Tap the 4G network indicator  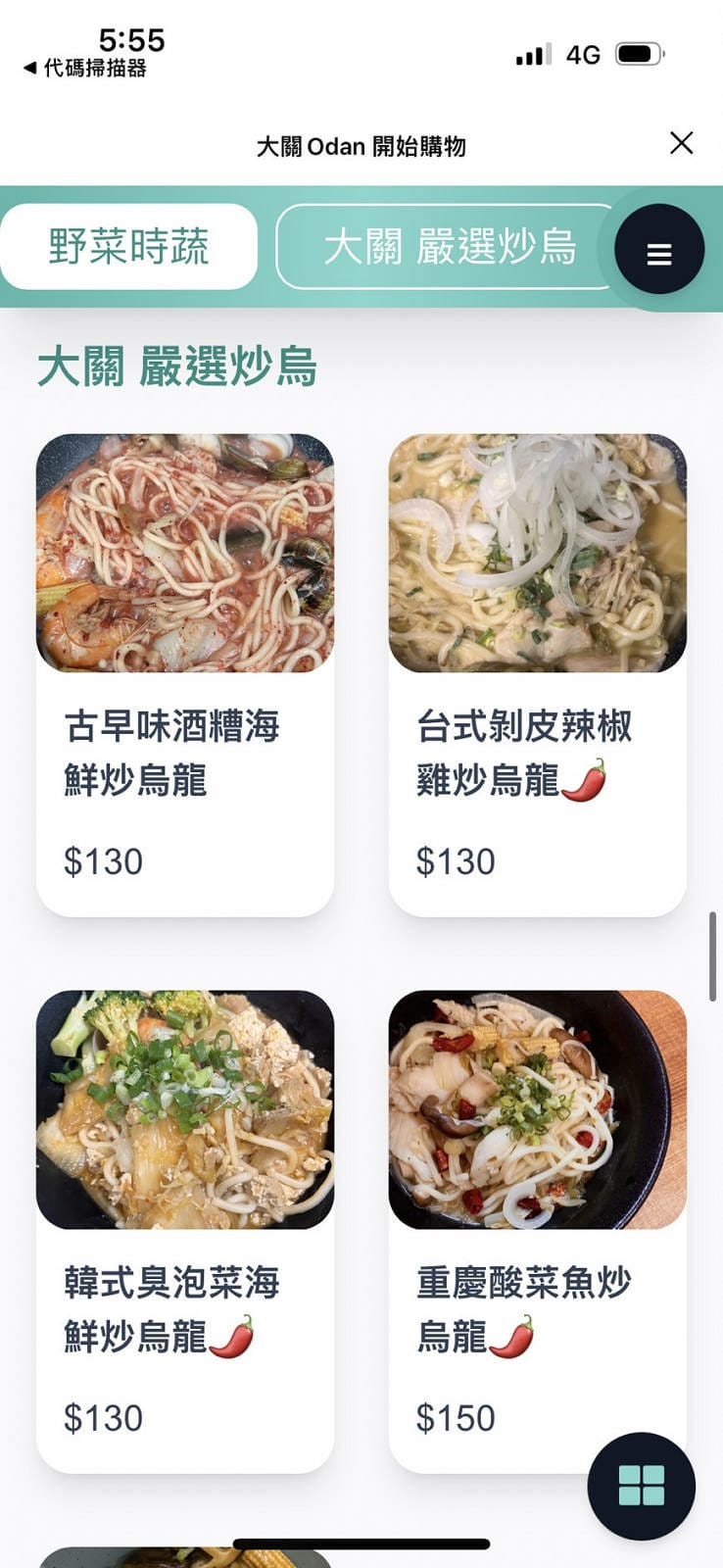point(580,56)
